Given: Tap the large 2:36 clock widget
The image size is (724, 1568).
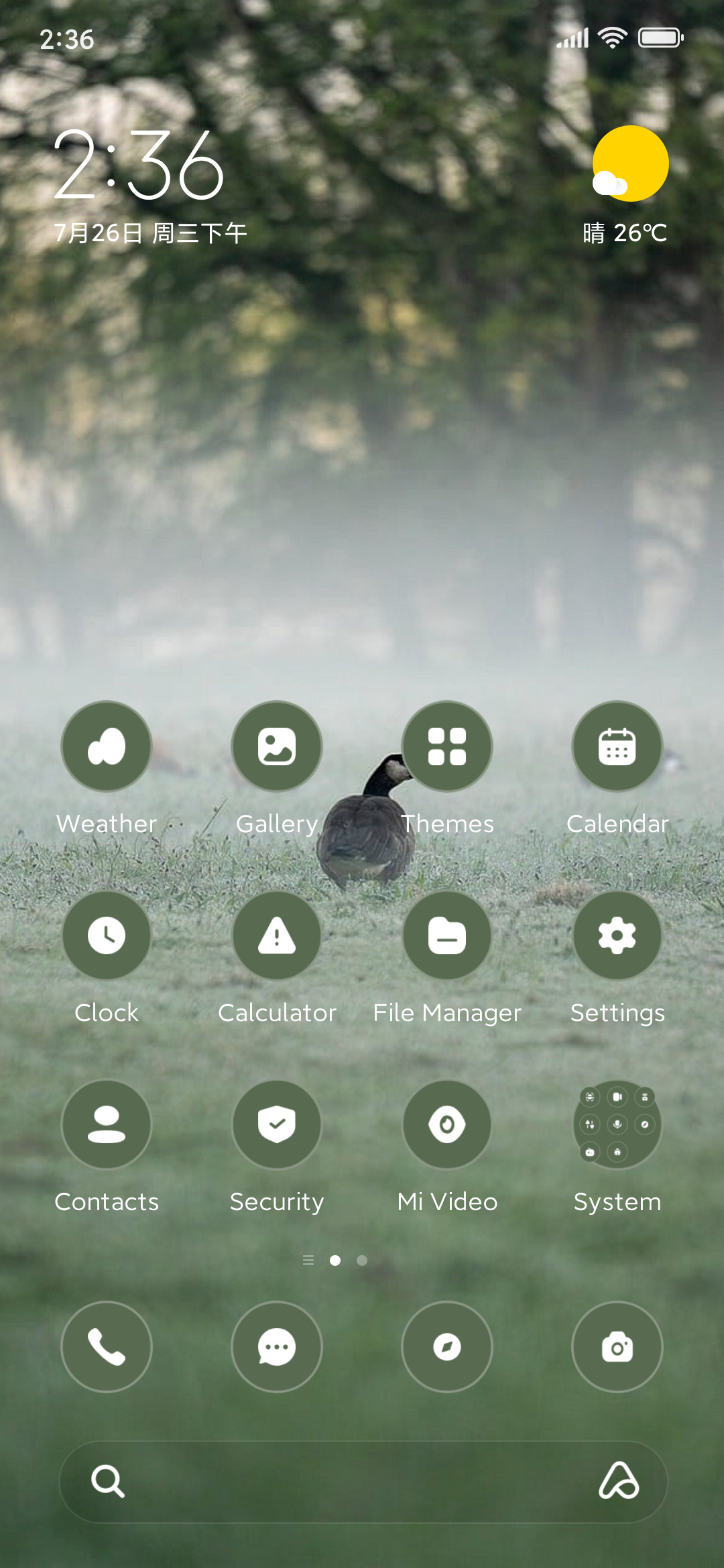Looking at the screenshot, I should click(x=139, y=166).
